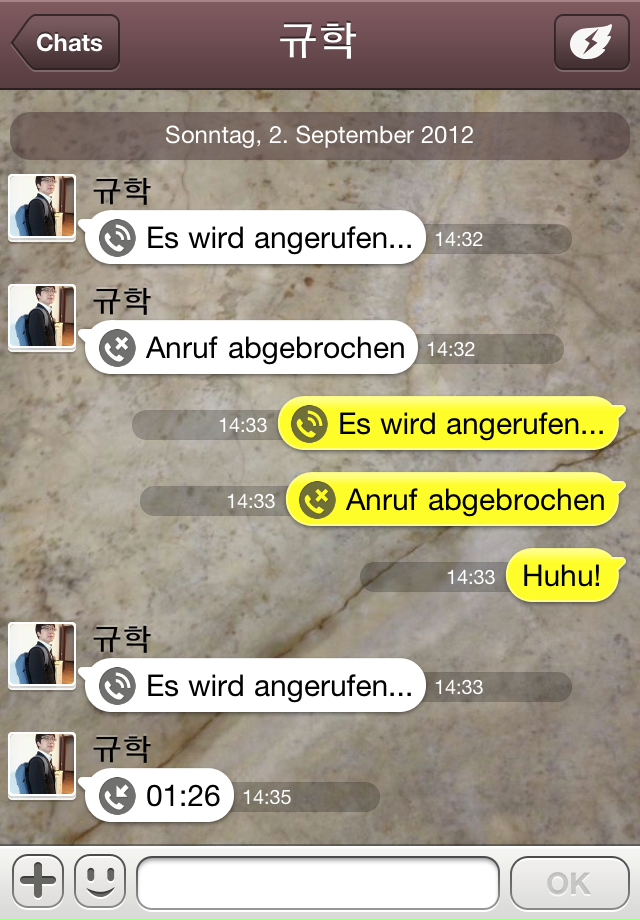Focus the message text field
The width and height of the screenshot is (640, 920).
pos(317,882)
